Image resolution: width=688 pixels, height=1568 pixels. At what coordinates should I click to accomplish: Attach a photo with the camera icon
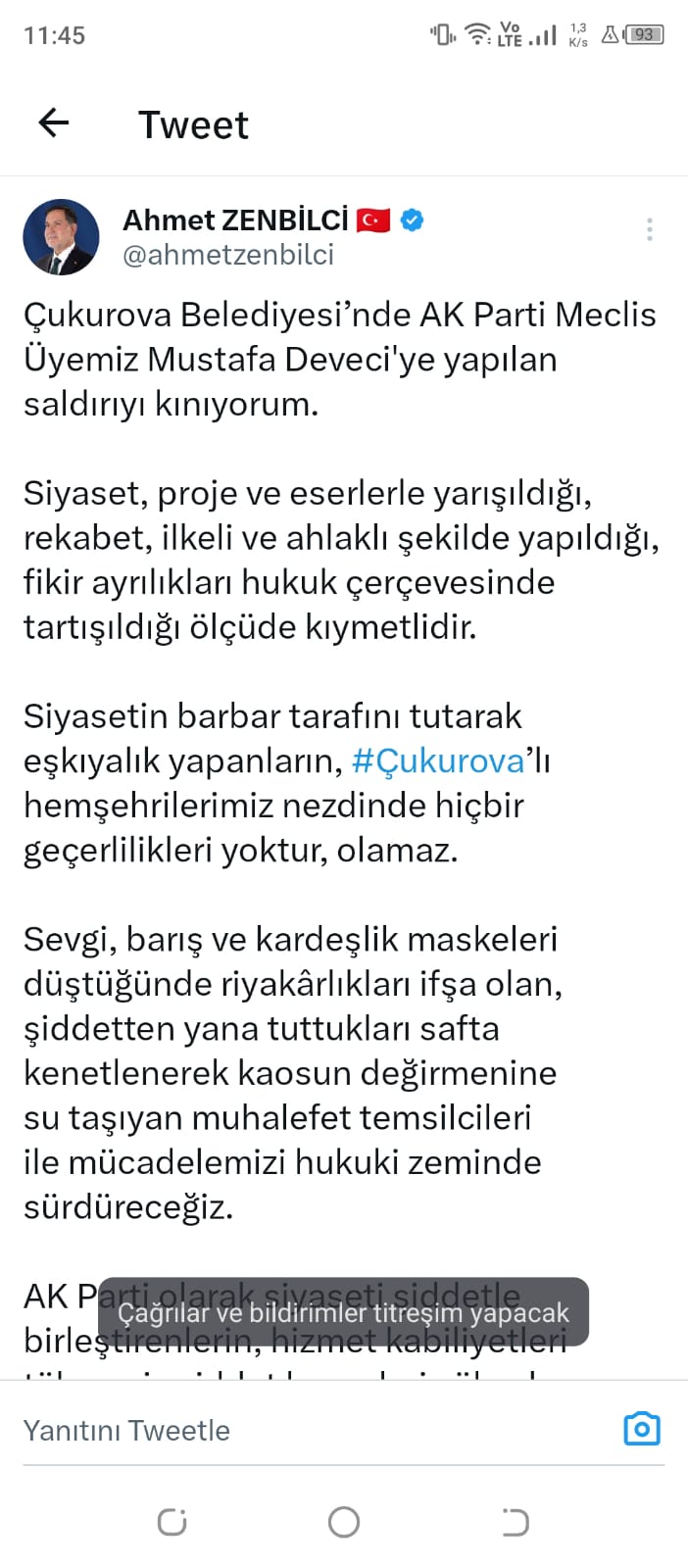[x=642, y=1429]
